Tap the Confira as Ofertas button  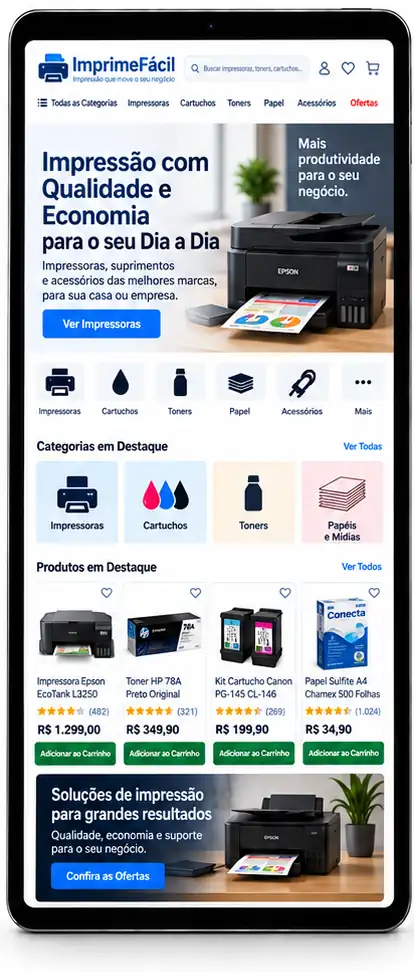pyautogui.click(x=108, y=876)
